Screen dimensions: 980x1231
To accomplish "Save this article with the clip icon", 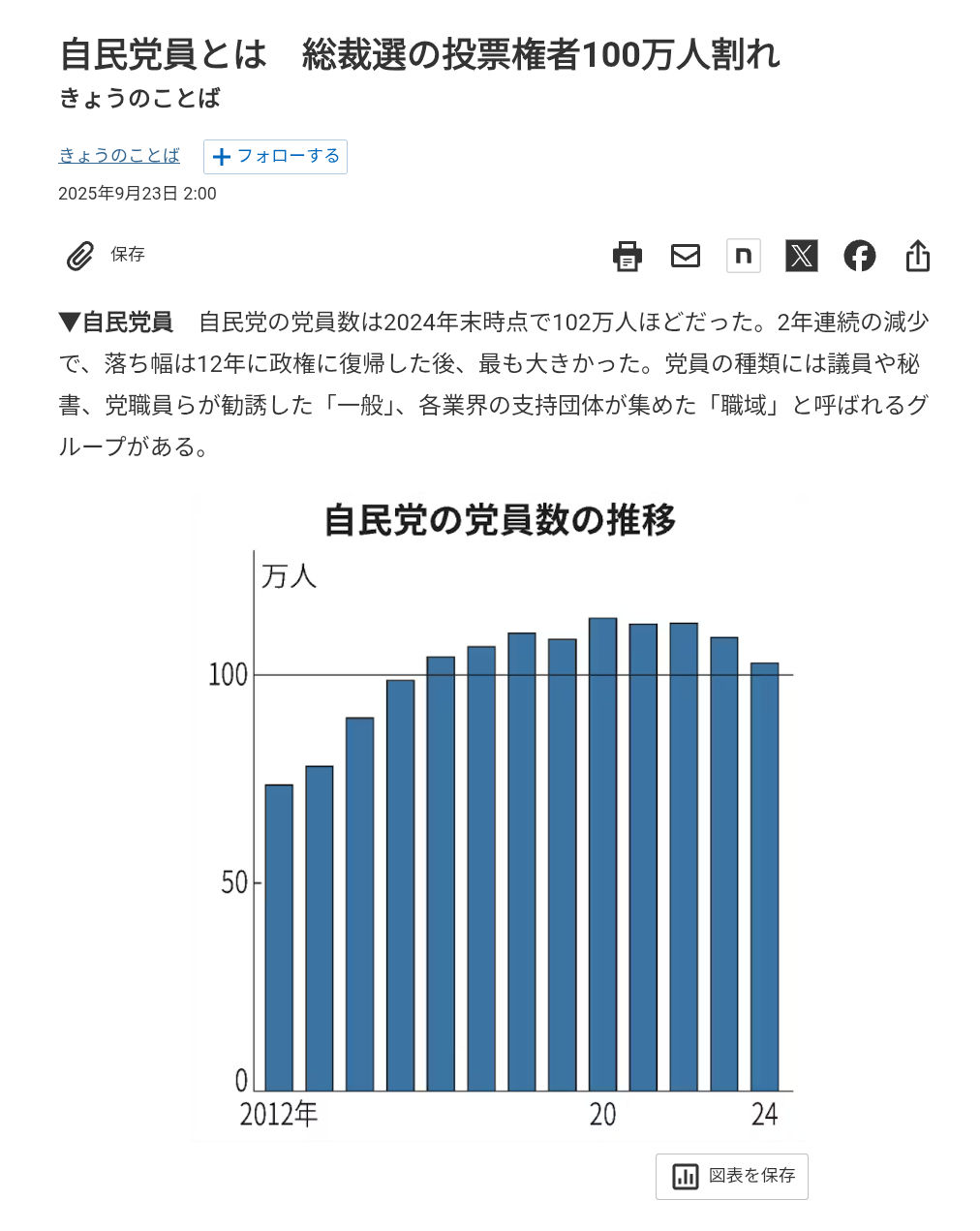I will (80, 256).
